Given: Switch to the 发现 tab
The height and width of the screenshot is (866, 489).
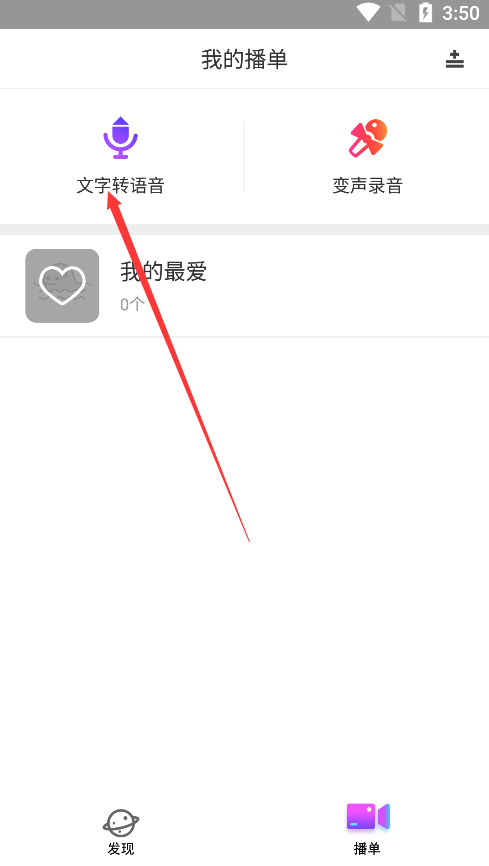Looking at the screenshot, I should tap(121, 832).
